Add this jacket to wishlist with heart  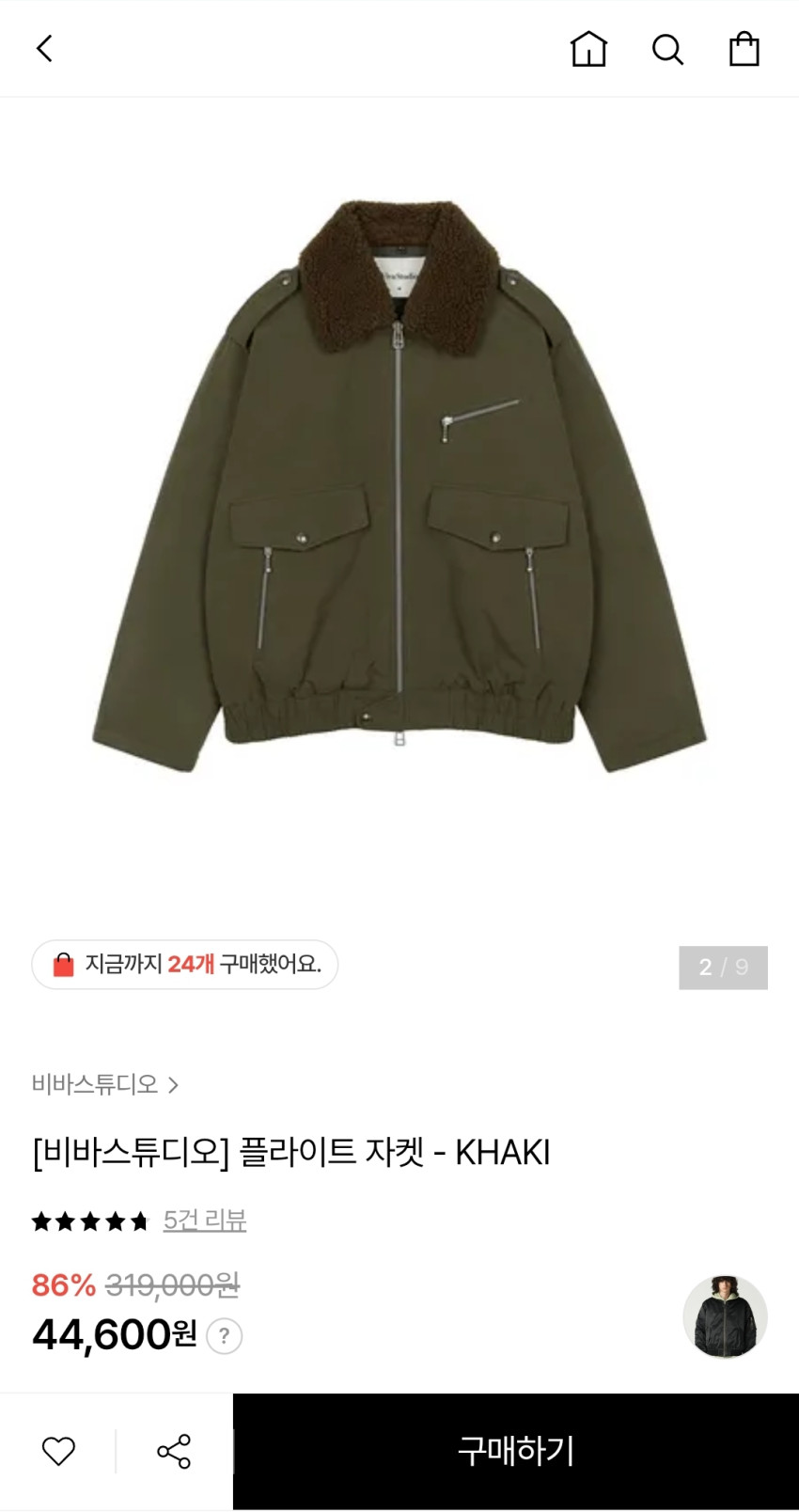pos(58,1451)
